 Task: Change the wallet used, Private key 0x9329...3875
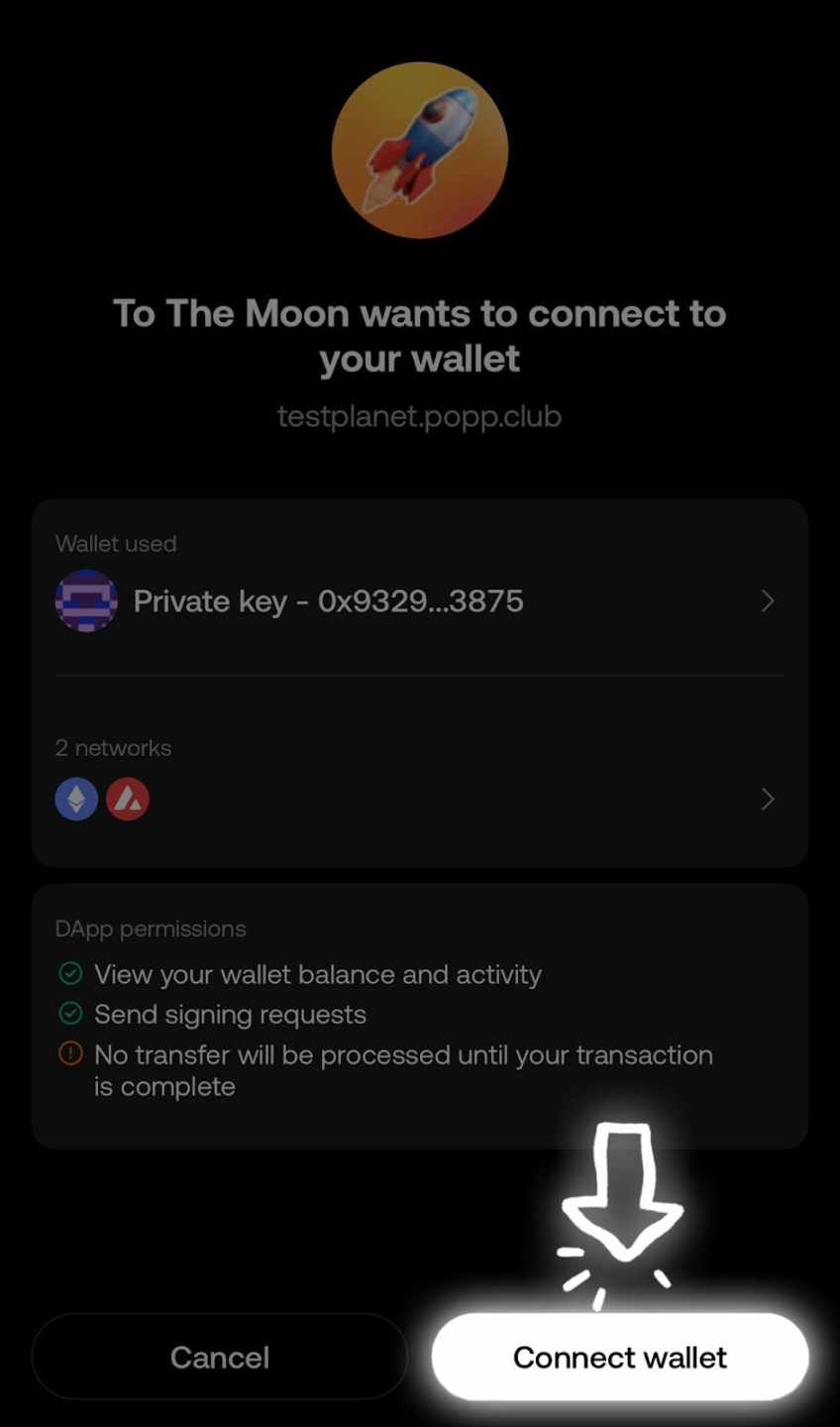419,601
